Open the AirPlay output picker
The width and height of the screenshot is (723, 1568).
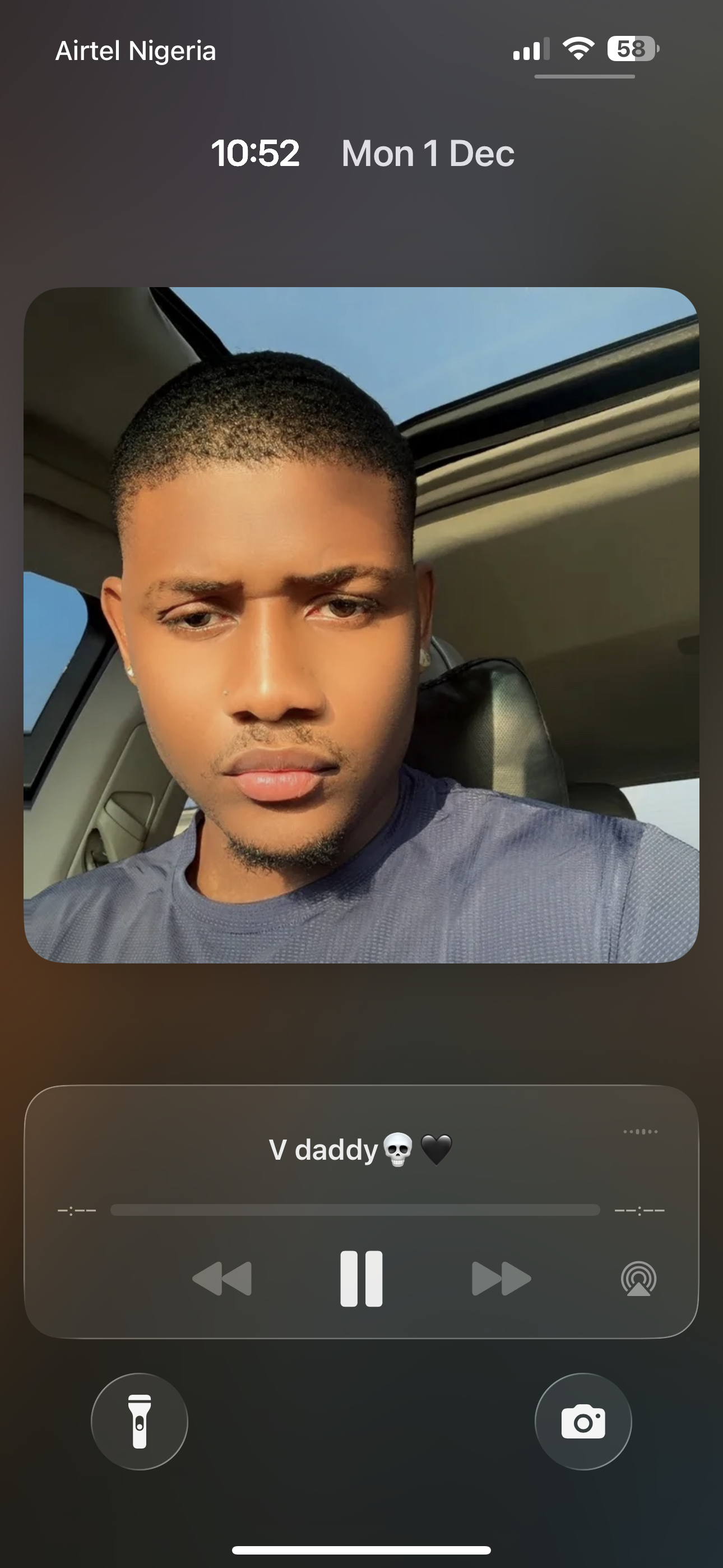tap(638, 1278)
